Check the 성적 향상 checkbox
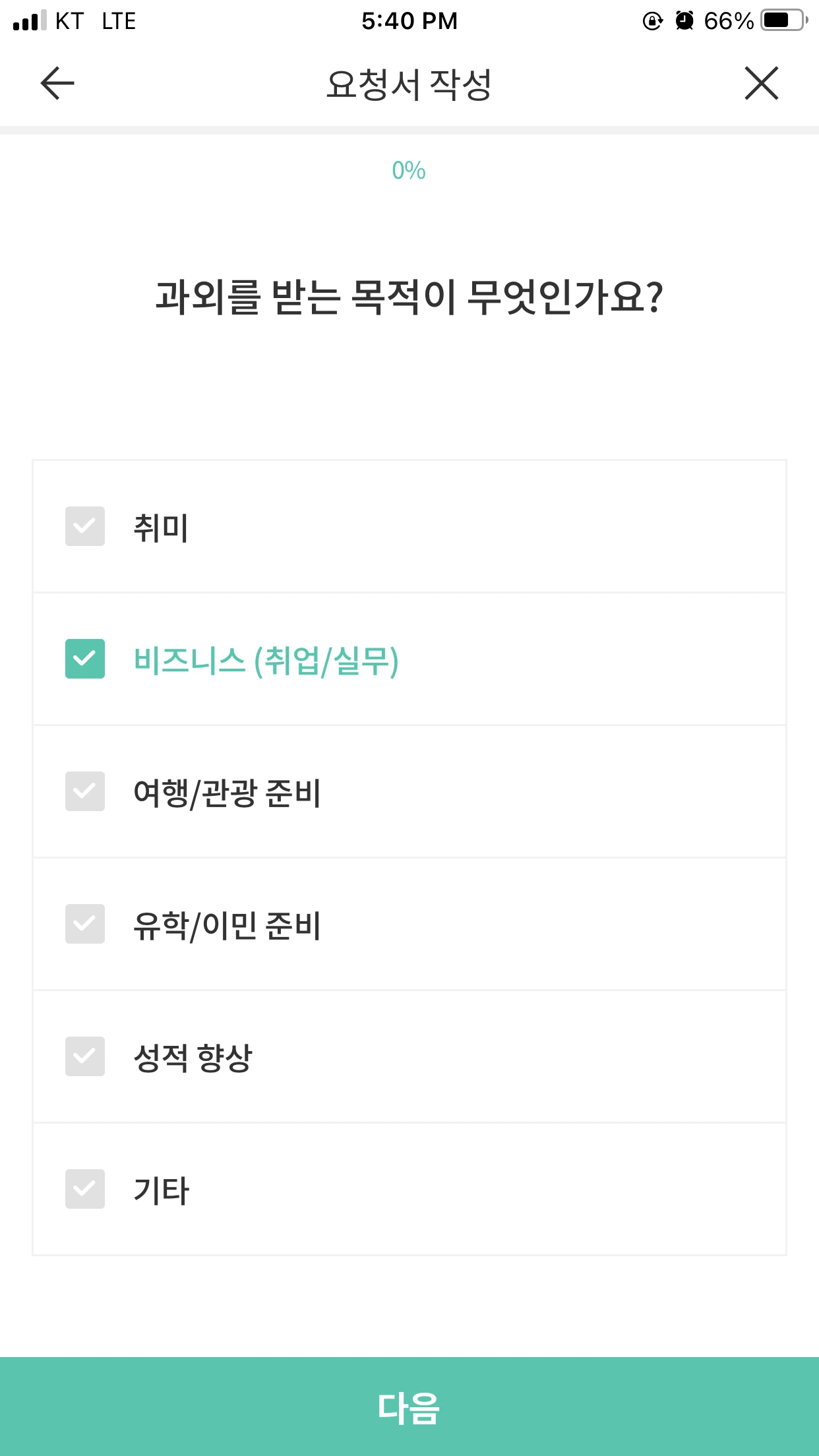This screenshot has height=1456, width=819. (x=84, y=1058)
